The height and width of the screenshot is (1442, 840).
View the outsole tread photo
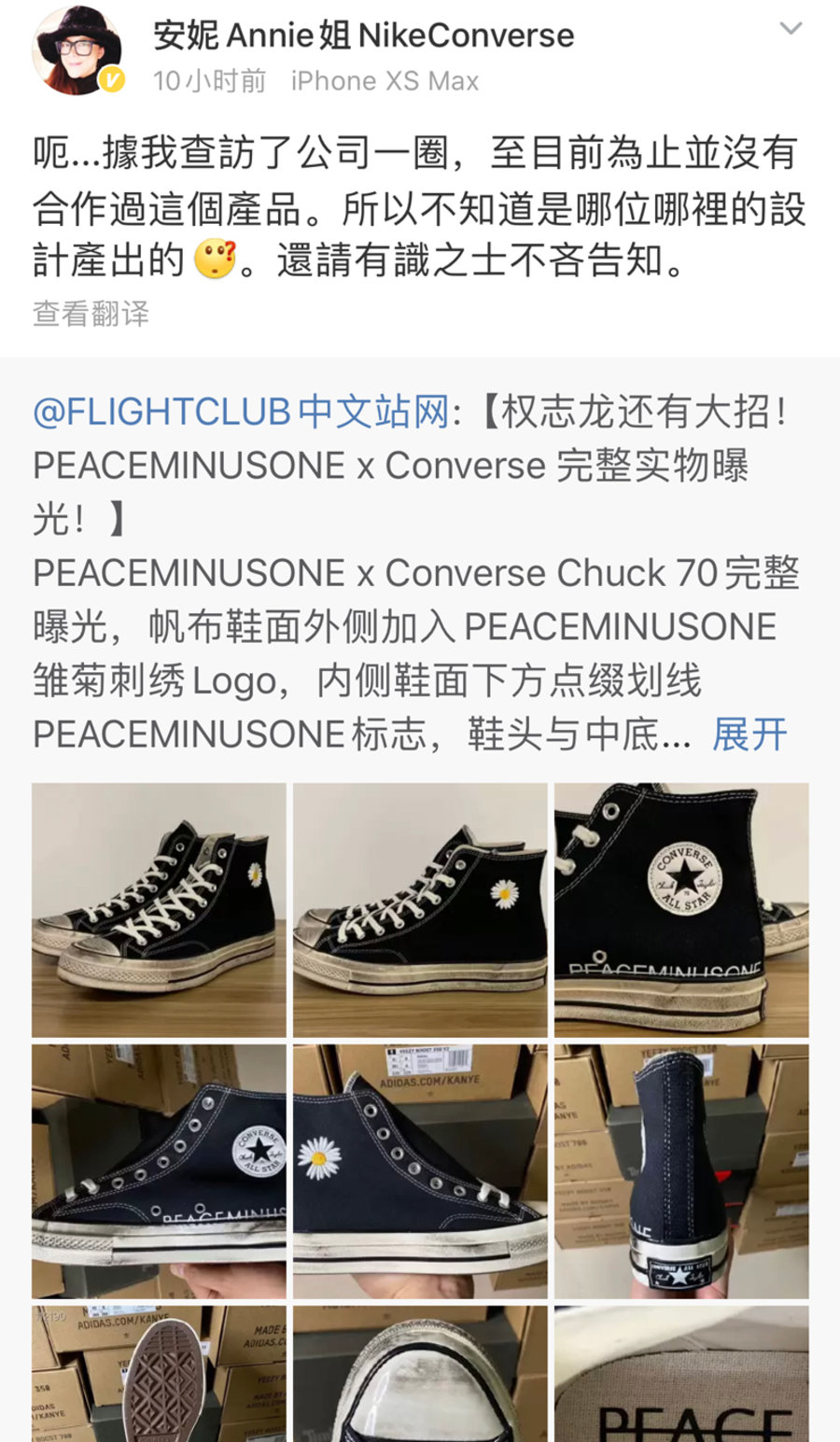click(x=159, y=1374)
